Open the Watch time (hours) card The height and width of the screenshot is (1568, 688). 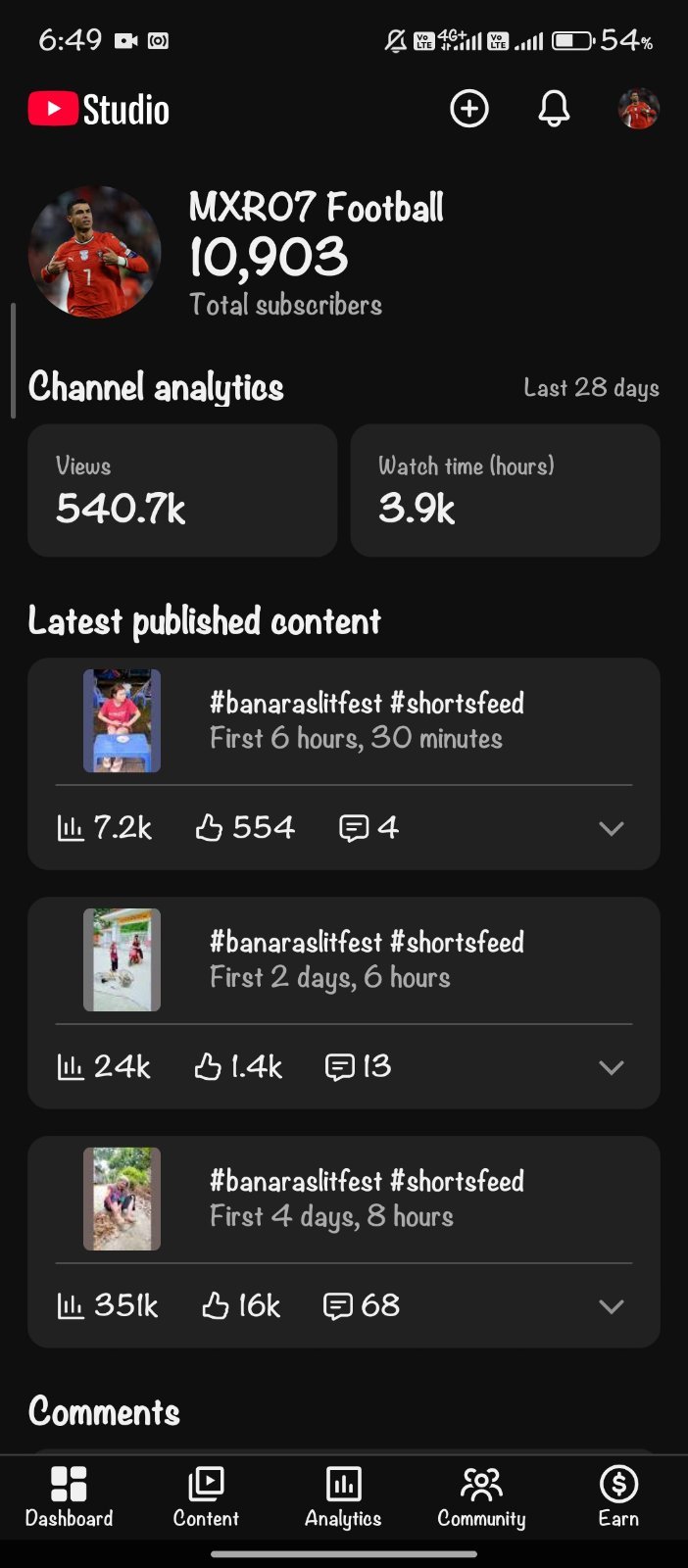point(505,490)
